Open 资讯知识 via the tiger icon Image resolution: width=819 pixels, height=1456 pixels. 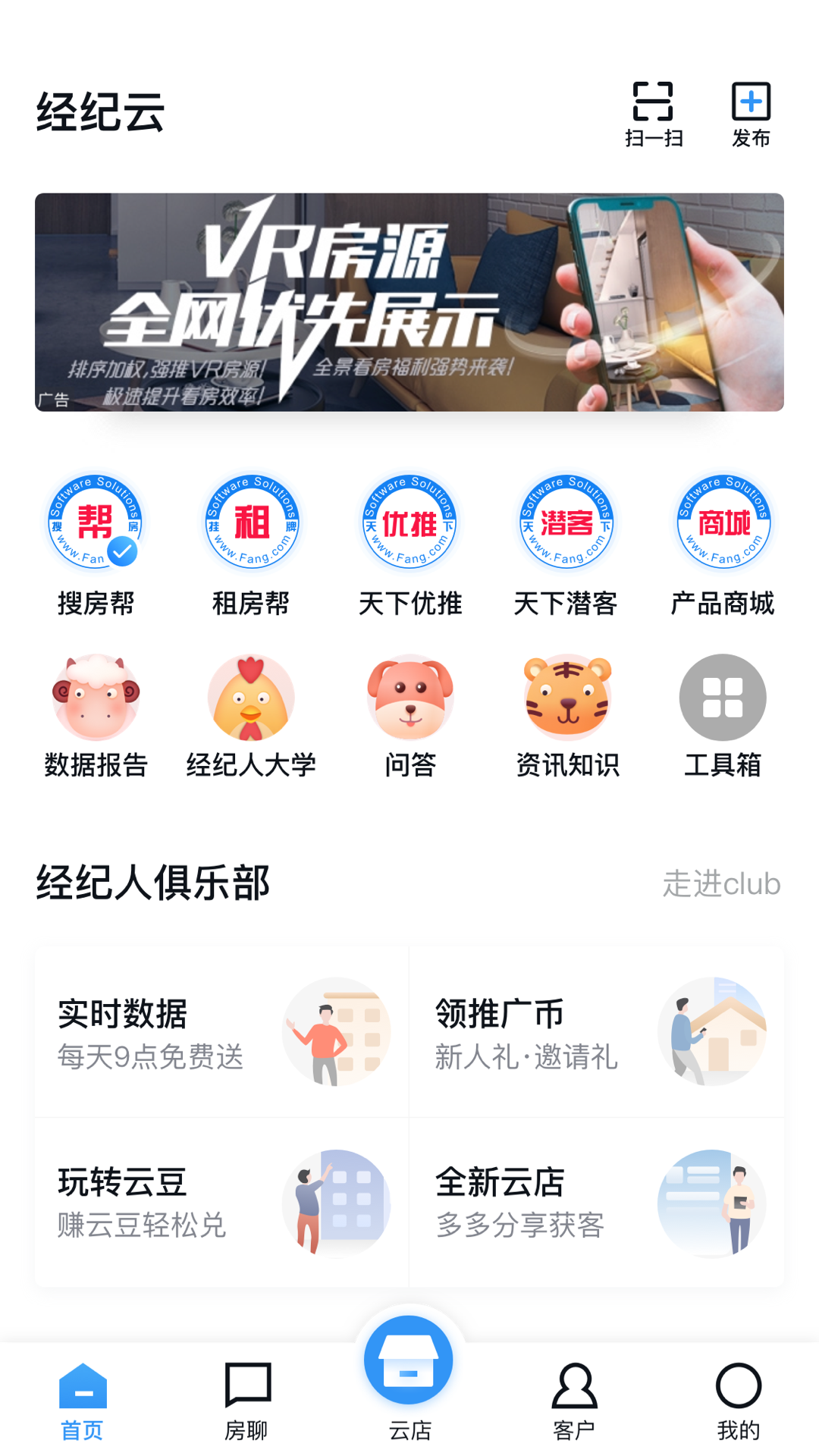point(566,698)
